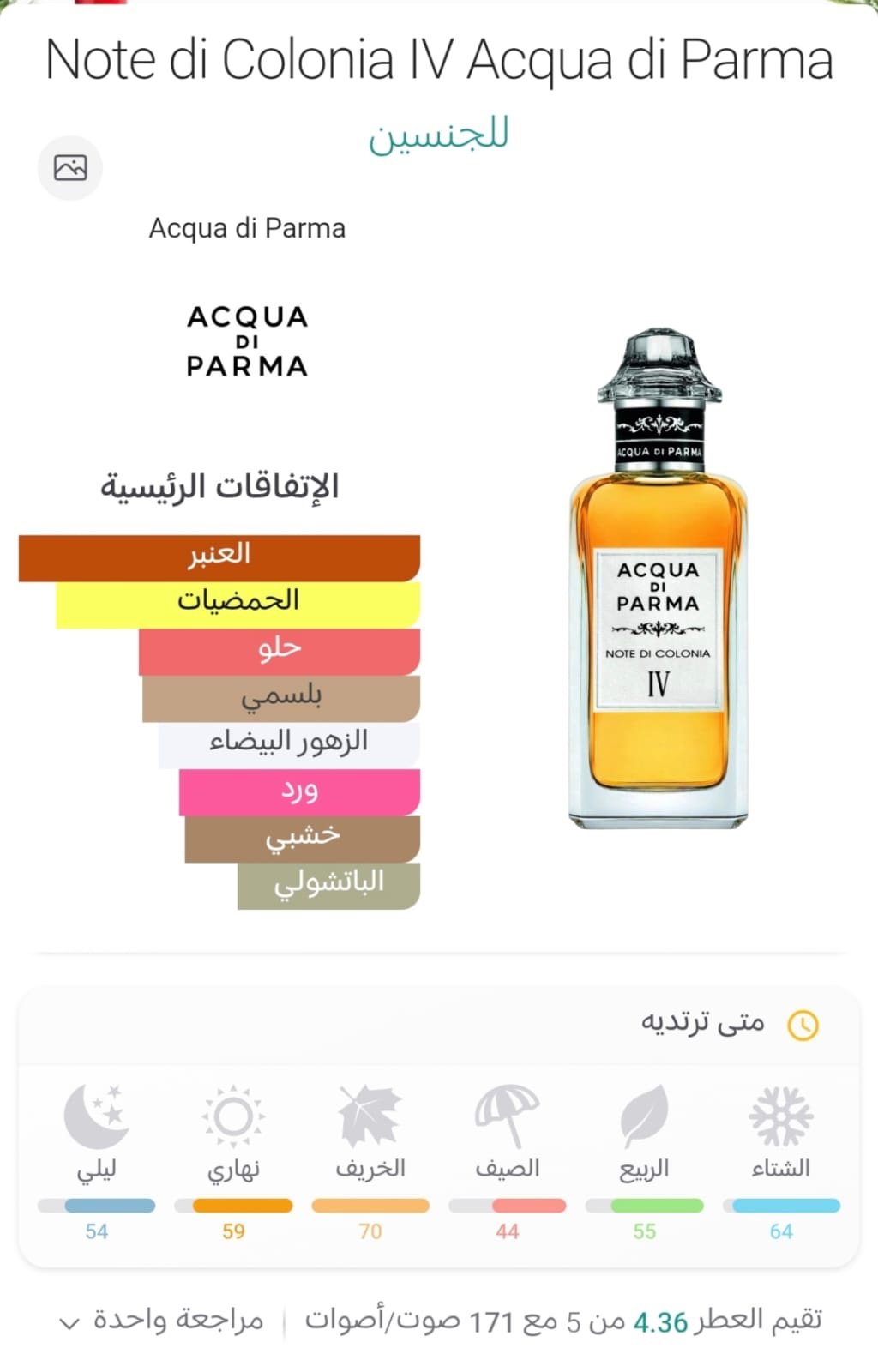Screen dimensions: 878x1372
Task: Tap the Note di Colonia IV bottle image
Action: pos(658,580)
